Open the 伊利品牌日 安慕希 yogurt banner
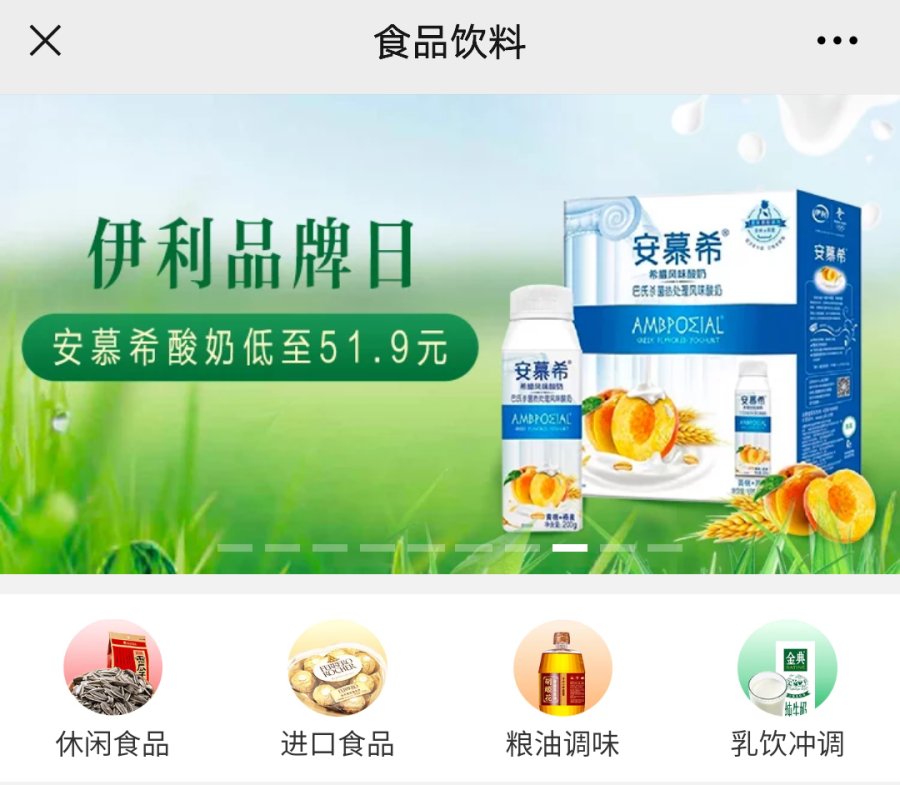The height and width of the screenshot is (785, 900). tap(450, 334)
